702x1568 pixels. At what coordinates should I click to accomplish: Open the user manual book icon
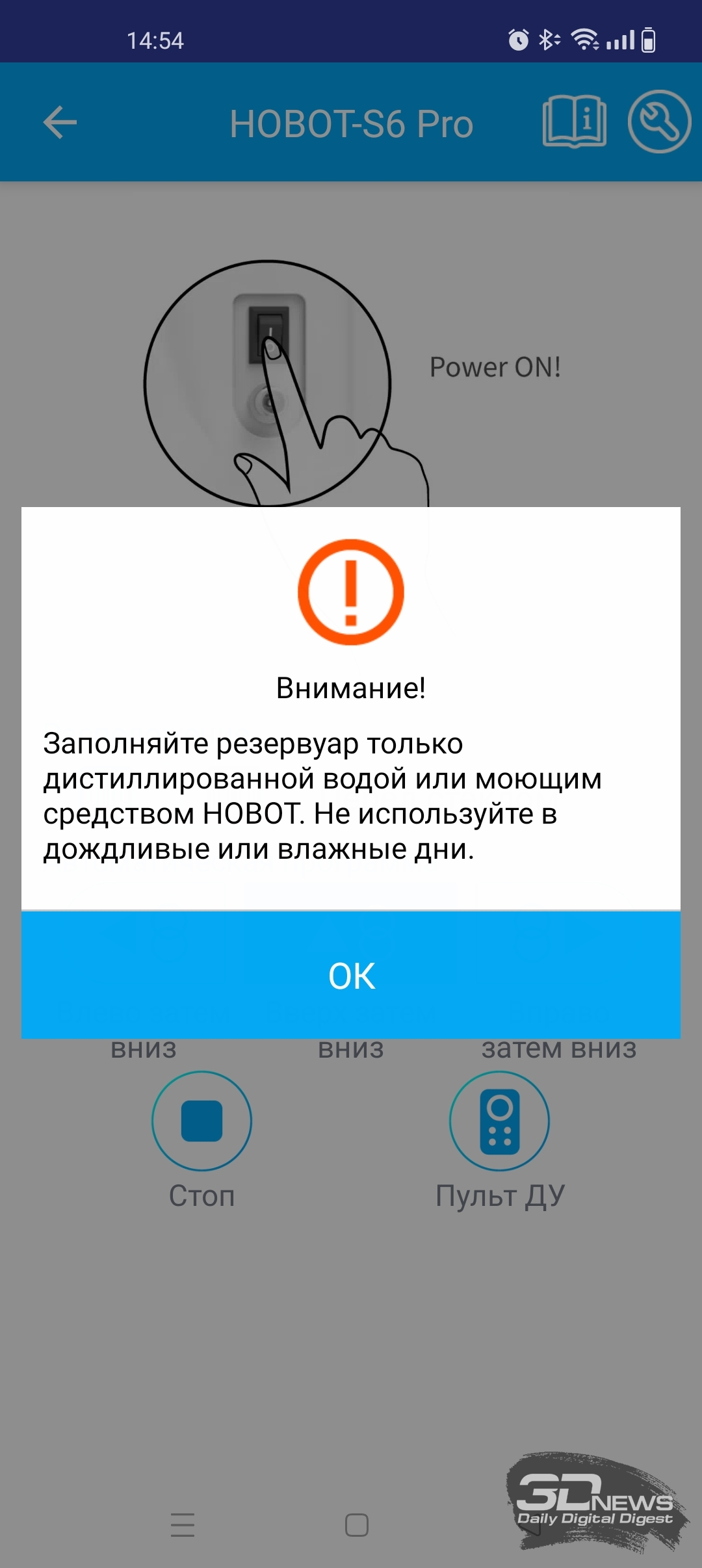point(575,122)
